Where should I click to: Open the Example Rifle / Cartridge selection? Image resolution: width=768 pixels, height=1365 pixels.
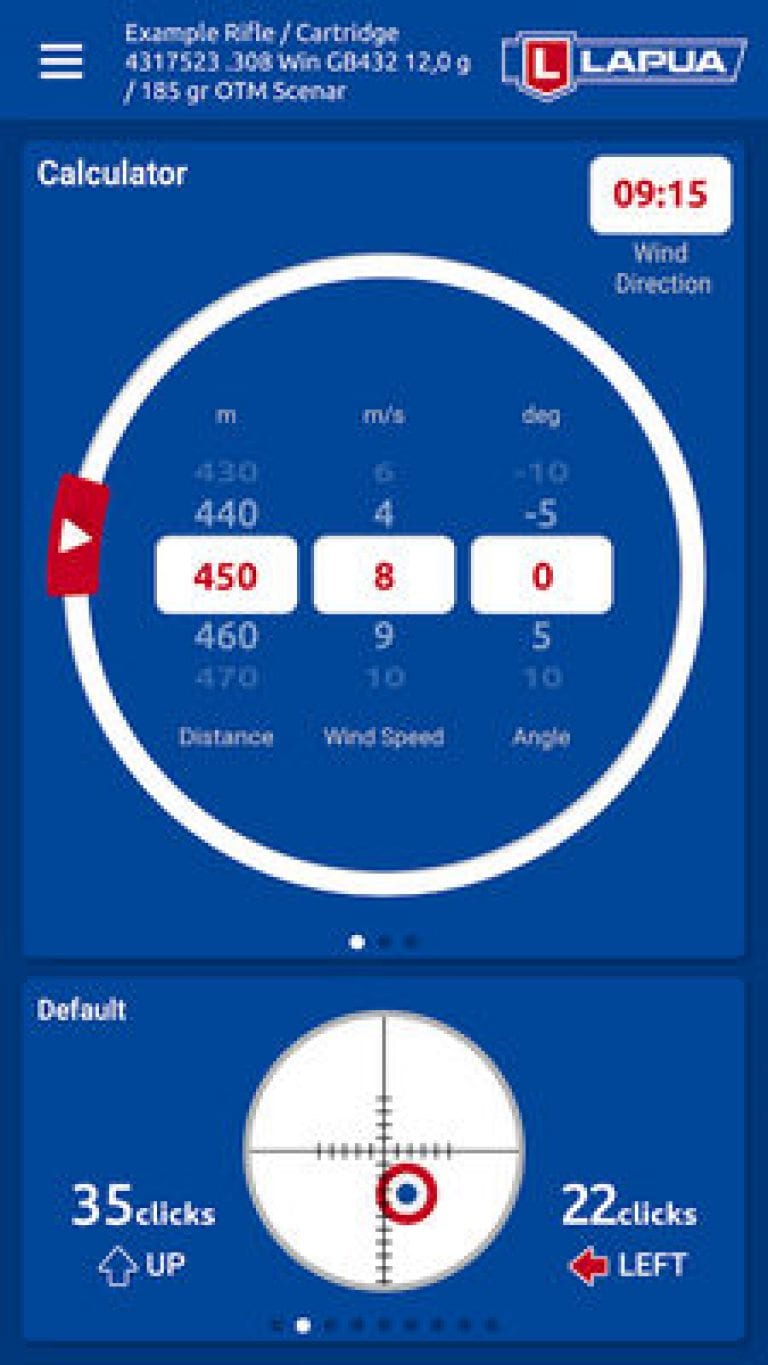coord(297,62)
